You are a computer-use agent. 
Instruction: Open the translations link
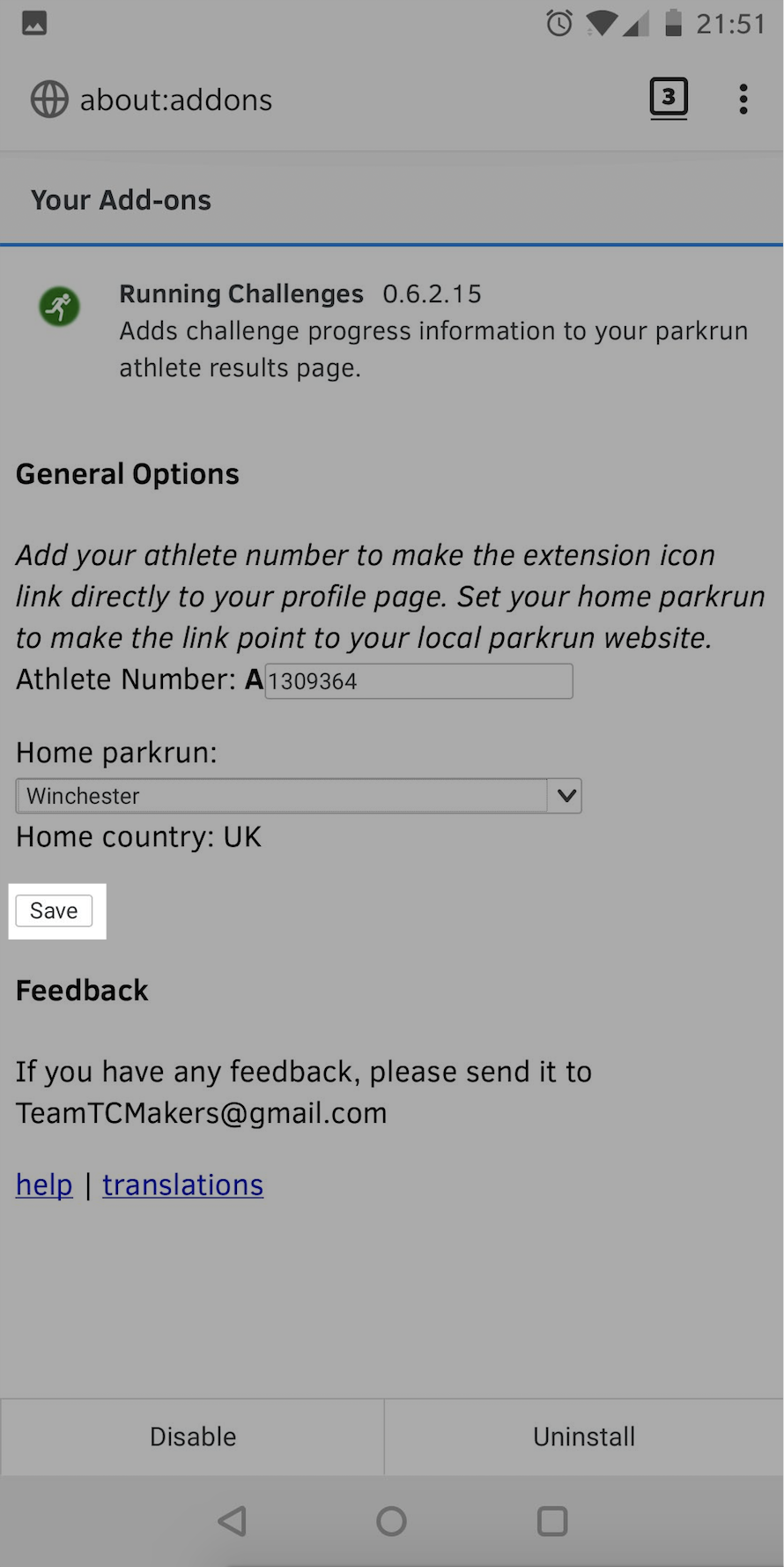click(182, 1185)
